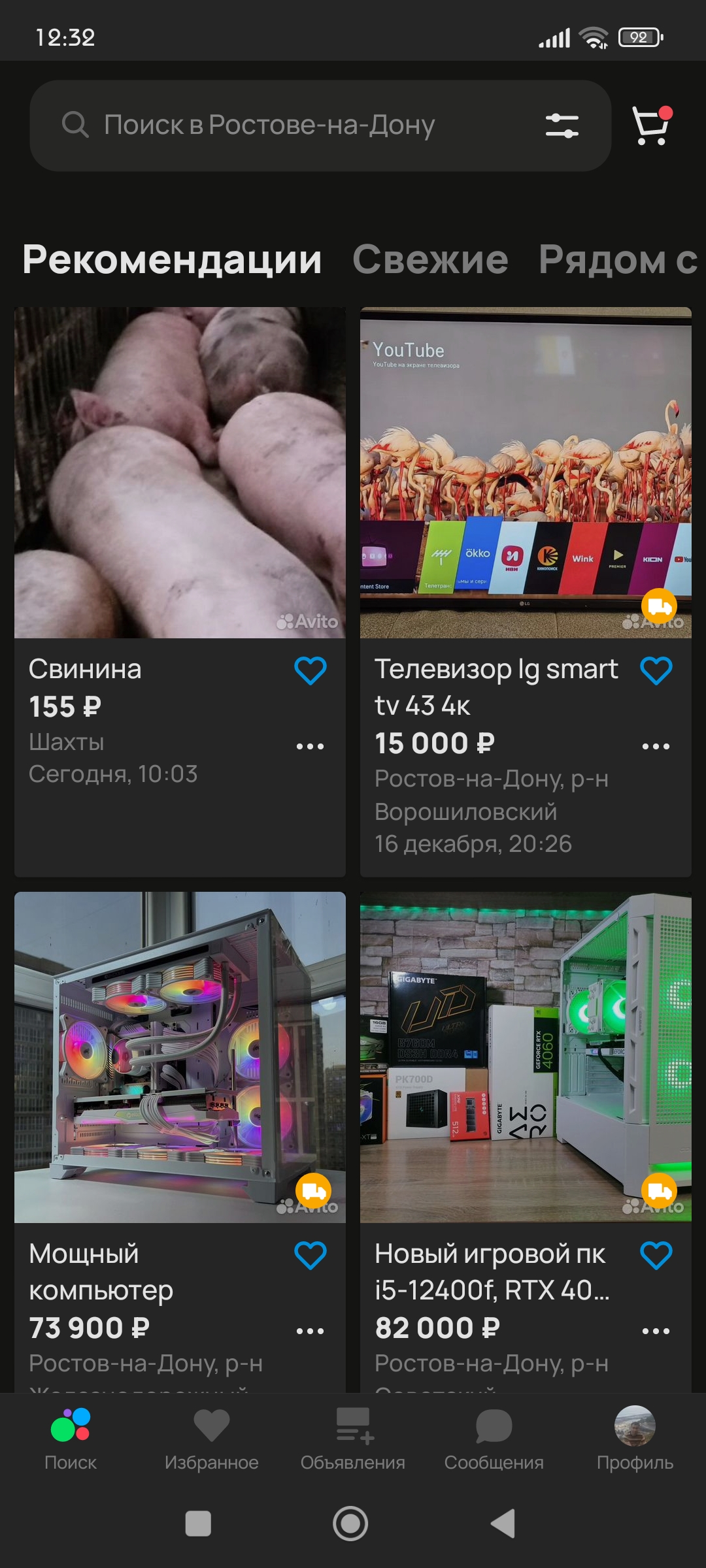Open the Мощный компьютер listing
The height and width of the screenshot is (1568, 706).
180,1057
